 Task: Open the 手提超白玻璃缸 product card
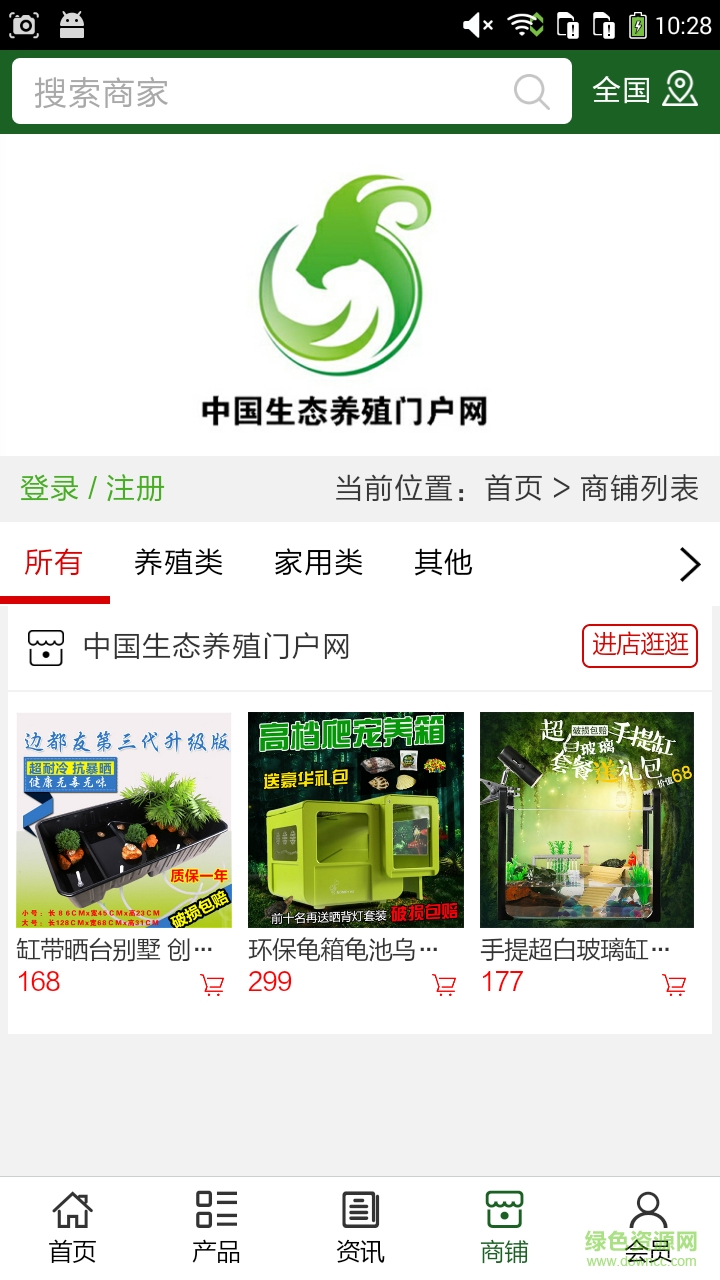pyautogui.click(x=587, y=820)
